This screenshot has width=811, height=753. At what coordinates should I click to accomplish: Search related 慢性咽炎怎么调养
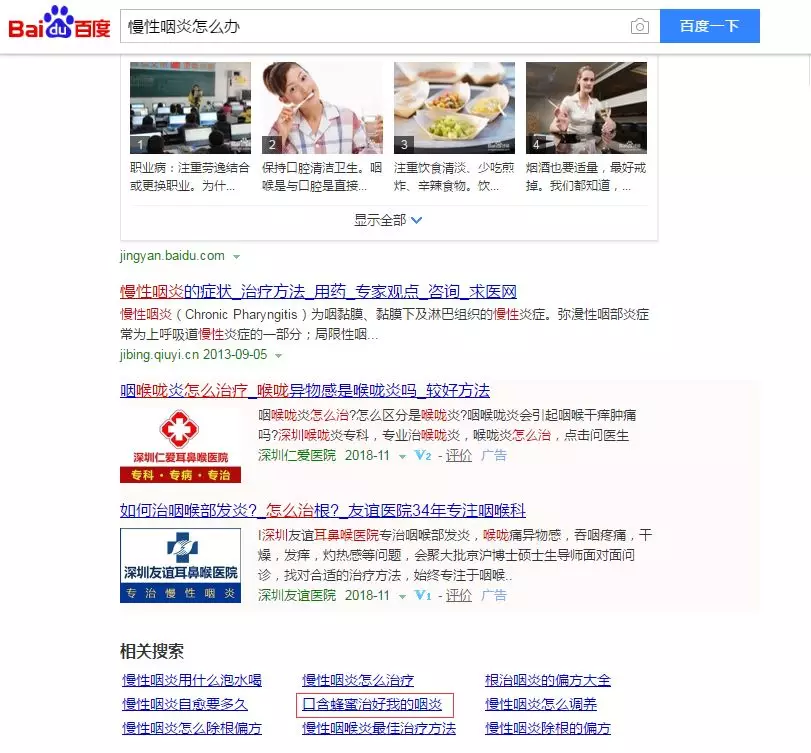point(541,704)
